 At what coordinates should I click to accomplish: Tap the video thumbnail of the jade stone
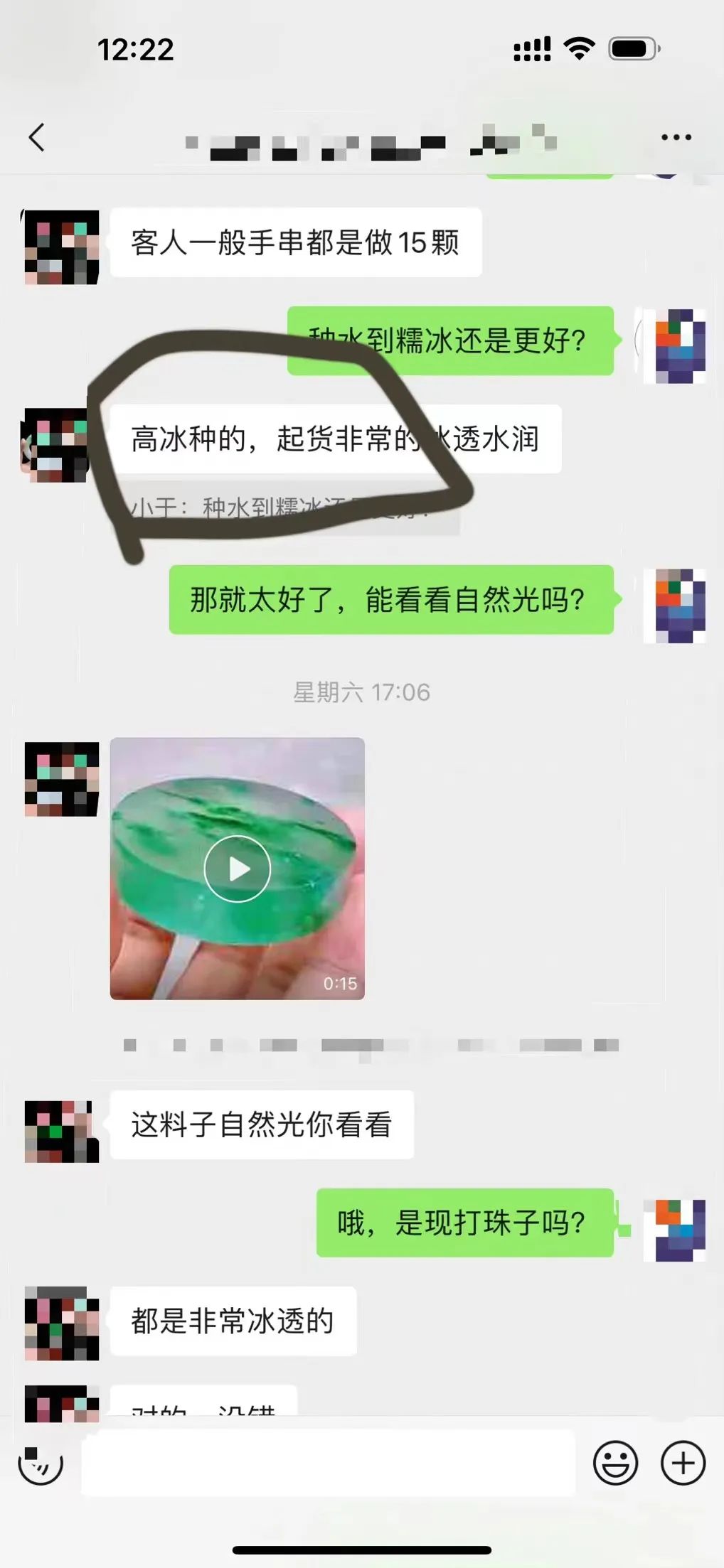coord(238,868)
